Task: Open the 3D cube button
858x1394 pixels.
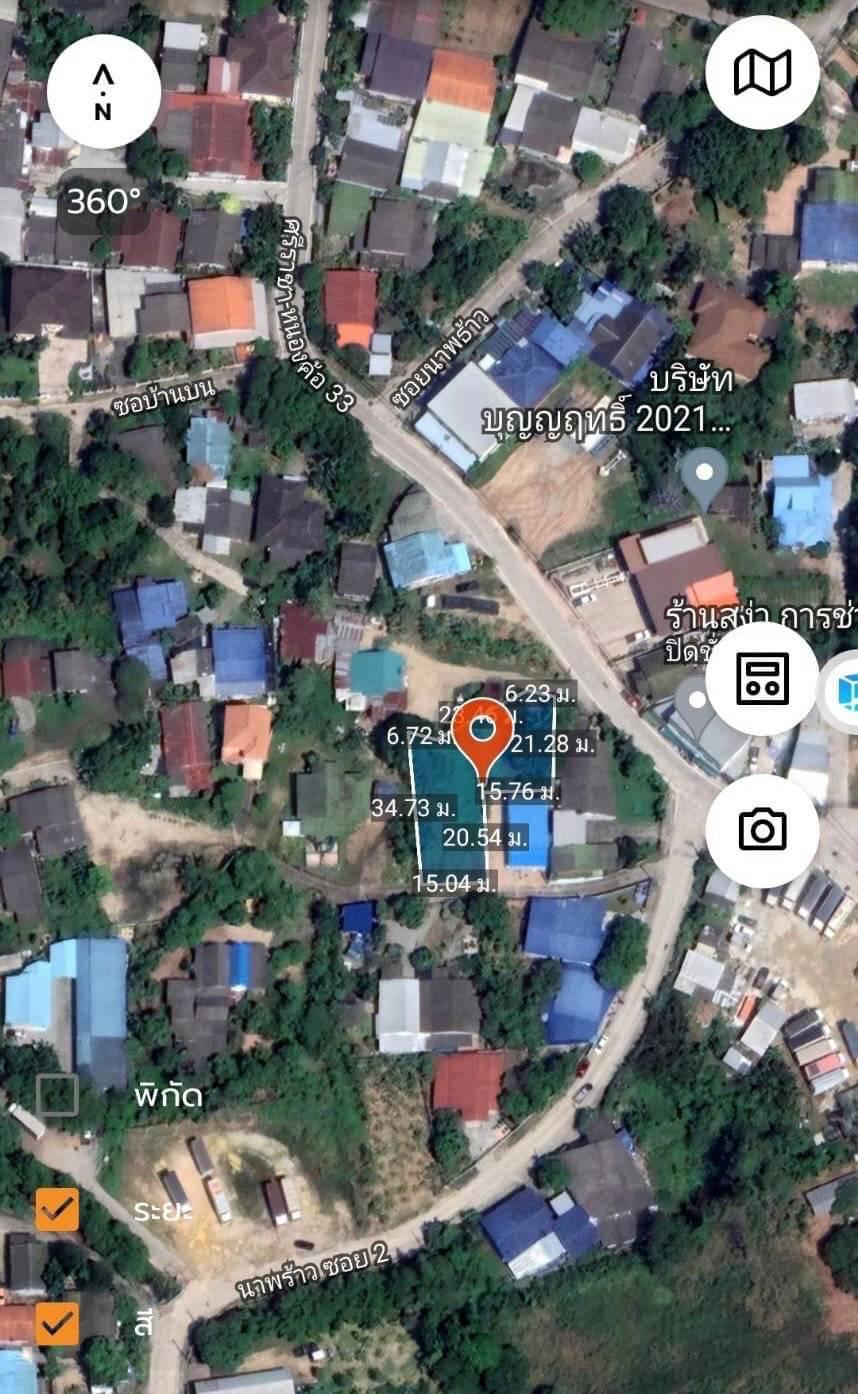Action: pyautogui.click(x=845, y=692)
